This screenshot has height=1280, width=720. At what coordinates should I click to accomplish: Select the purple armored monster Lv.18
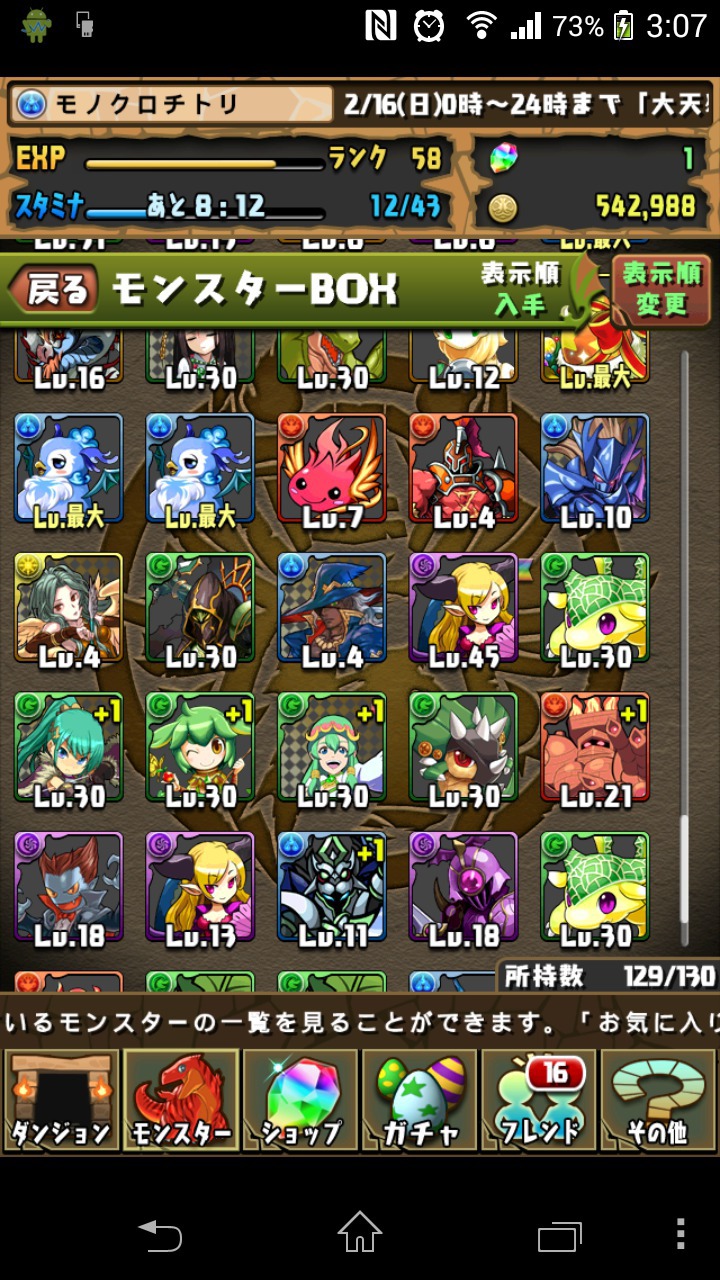(463, 888)
